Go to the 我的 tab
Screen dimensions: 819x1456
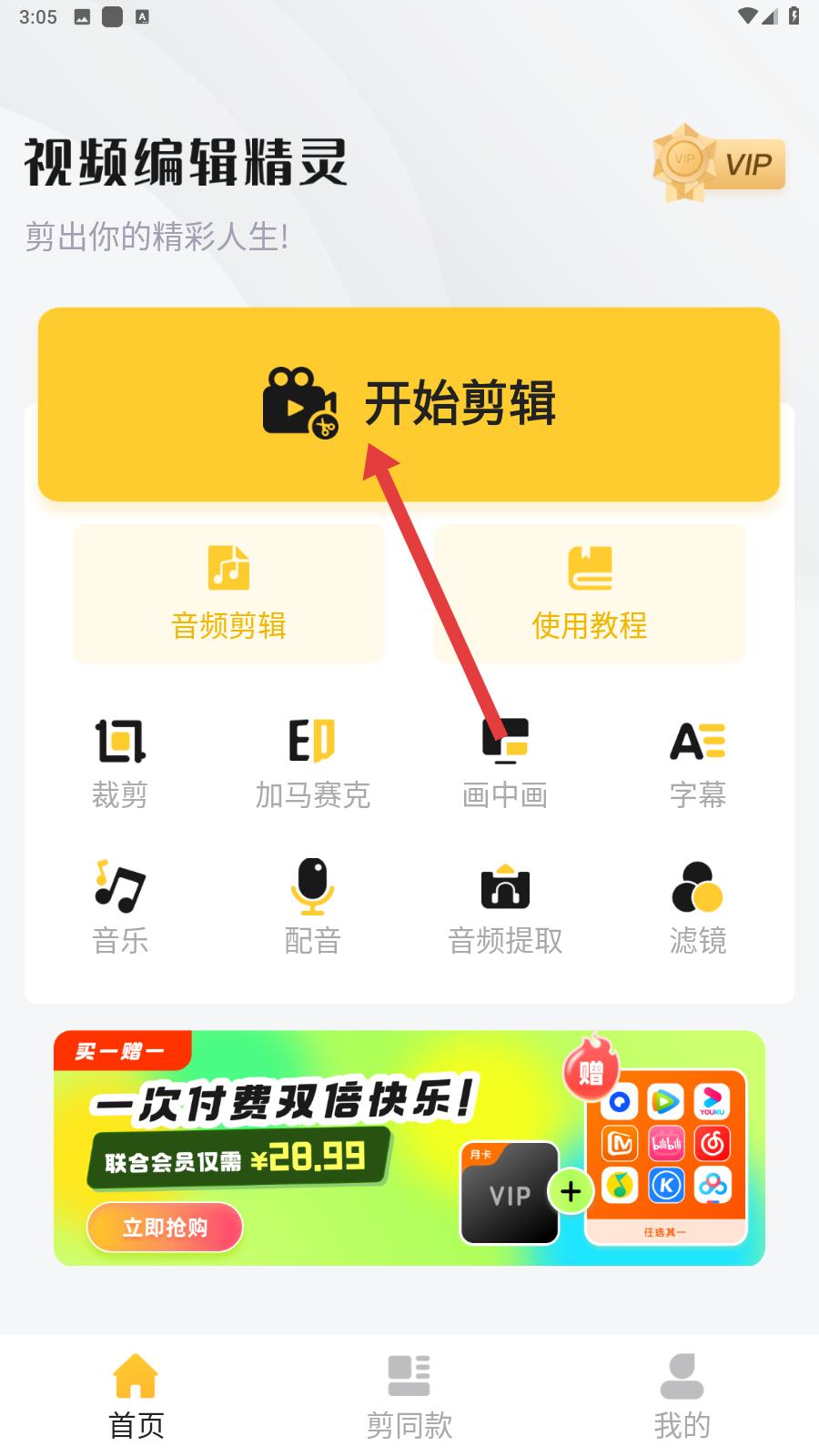[682, 1397]
